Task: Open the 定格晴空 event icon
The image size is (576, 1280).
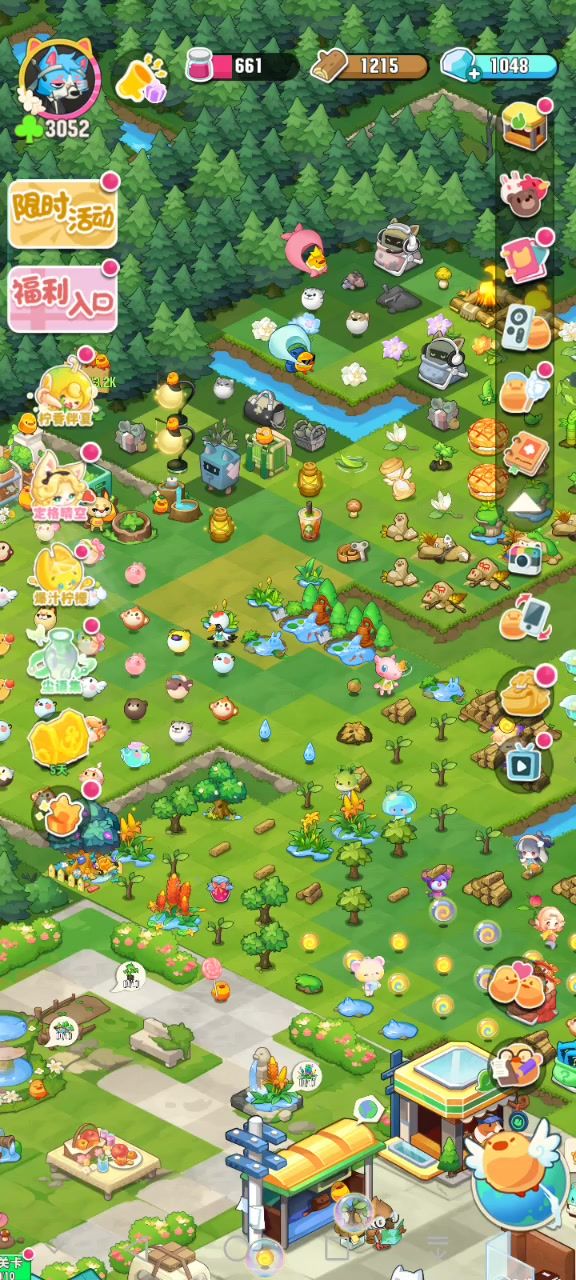Action: click(x=60, y=485)
